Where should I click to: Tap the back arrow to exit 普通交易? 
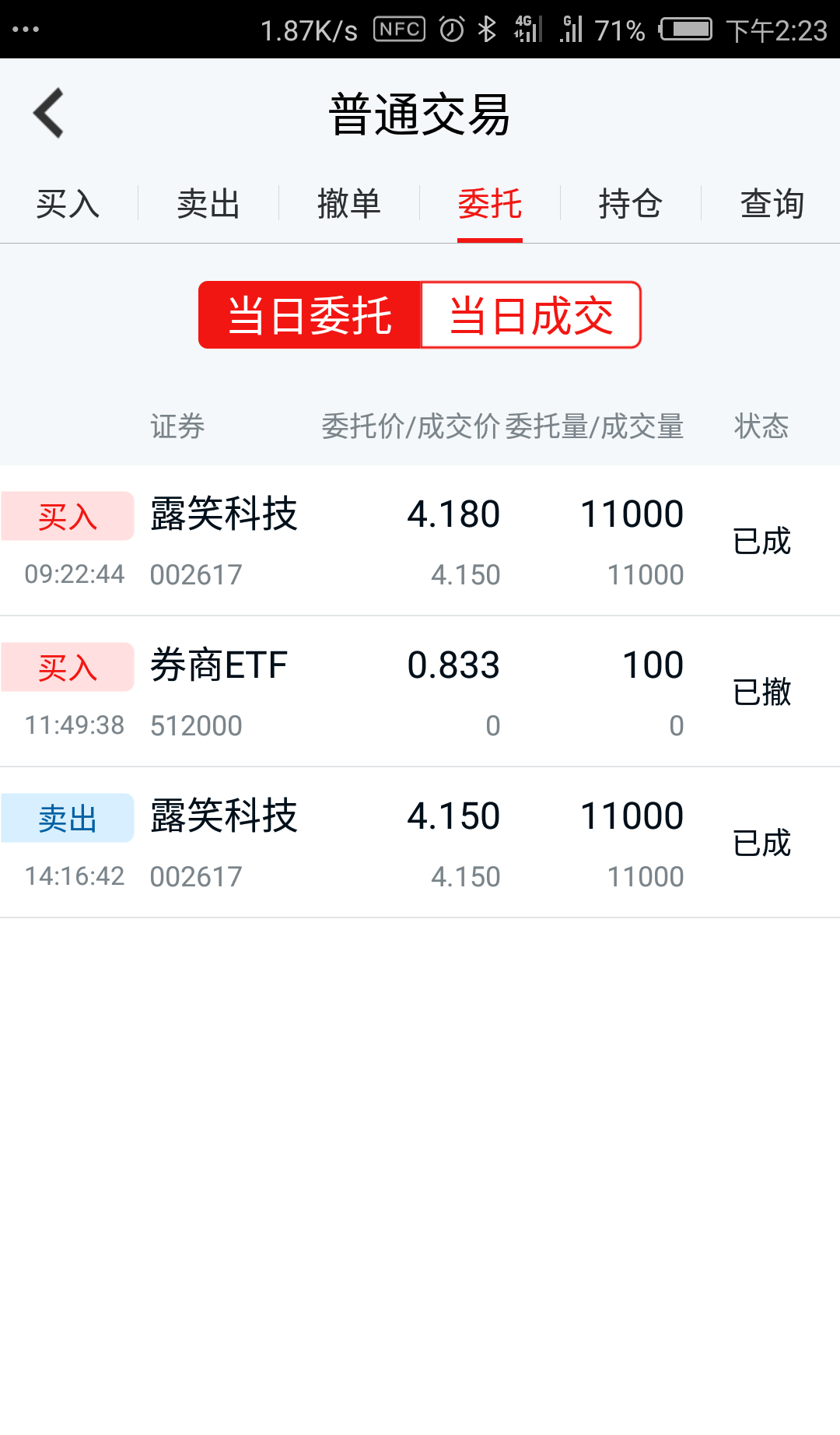point(48,114)
